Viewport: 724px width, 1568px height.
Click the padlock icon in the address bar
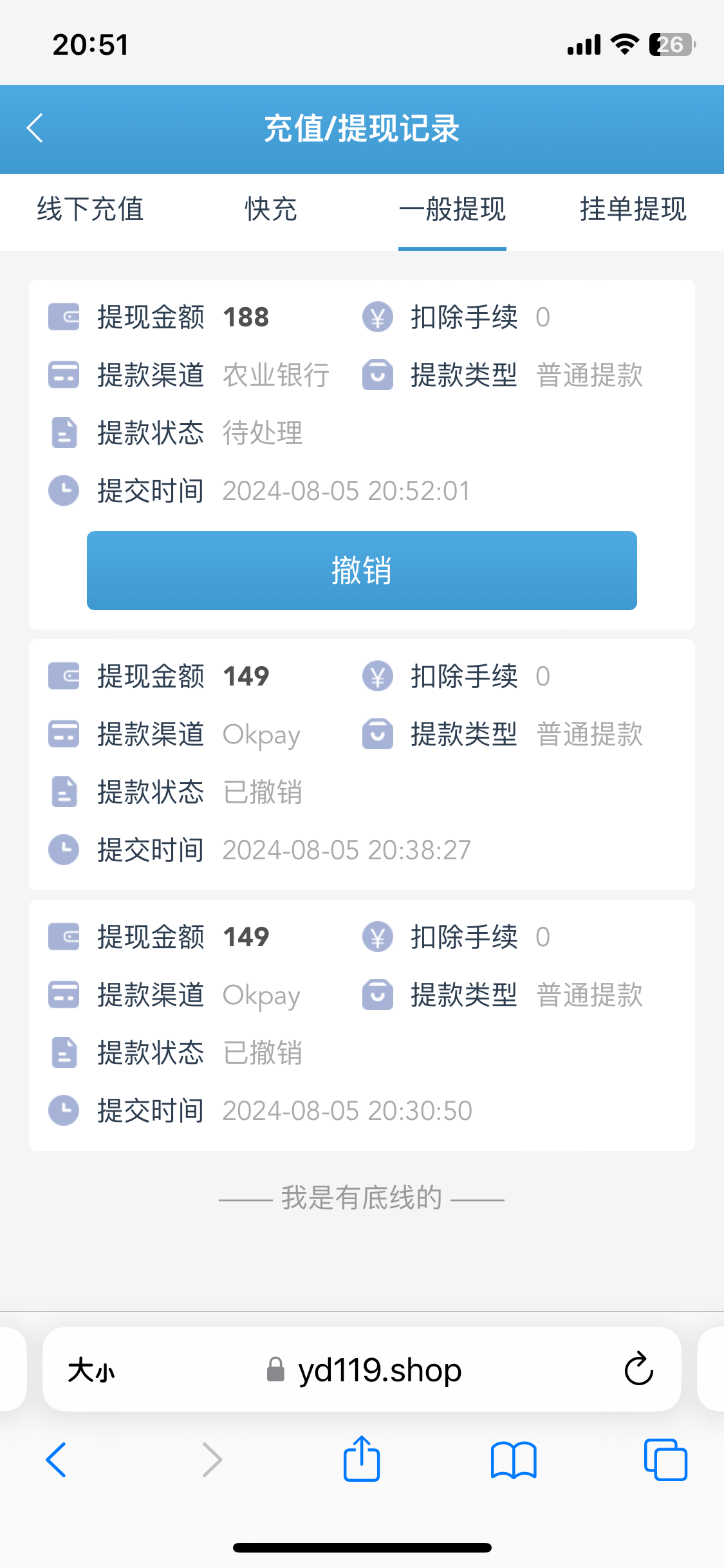[x=275, y=1370]
